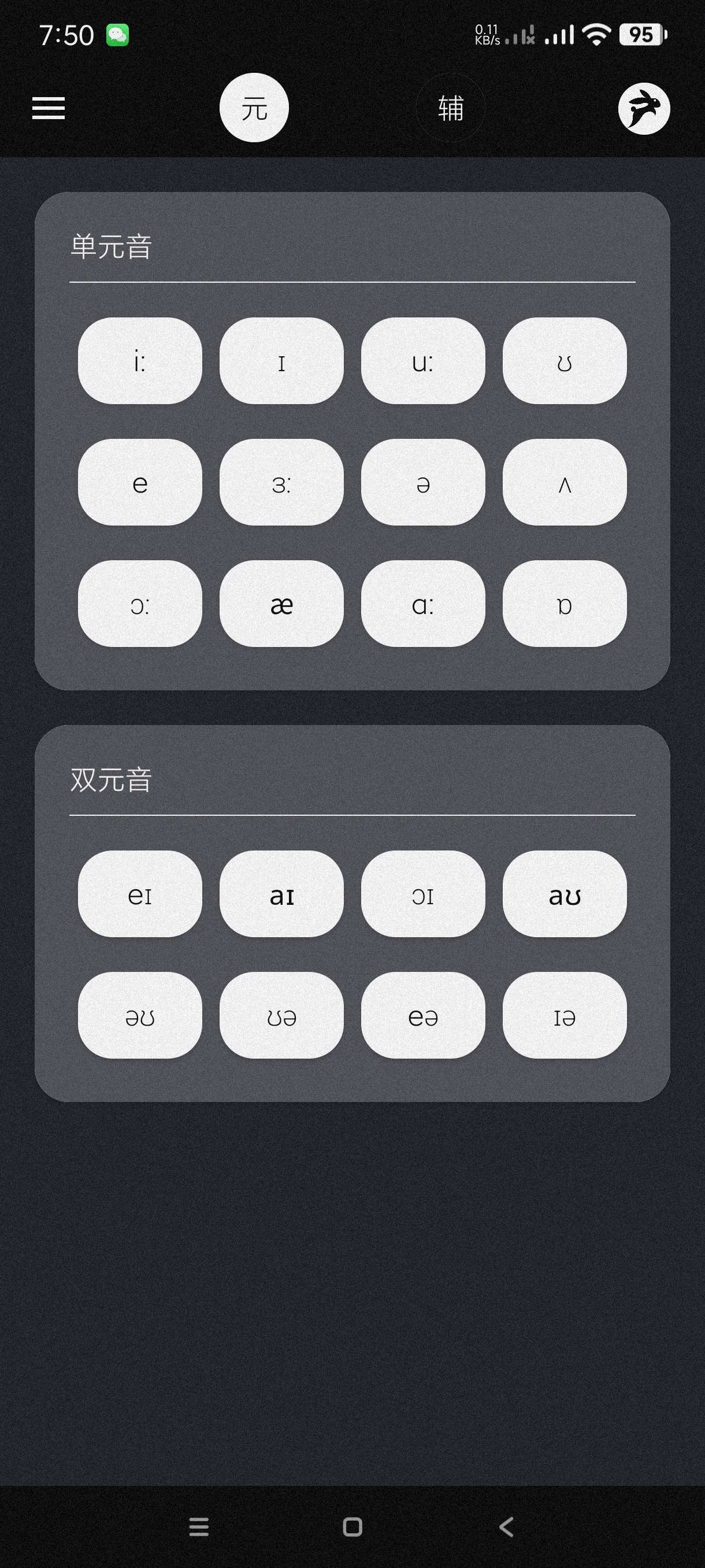Screen dimensions: 705x1568
Task: Choose the aʊ diphthong button
Action: point(564,894)
